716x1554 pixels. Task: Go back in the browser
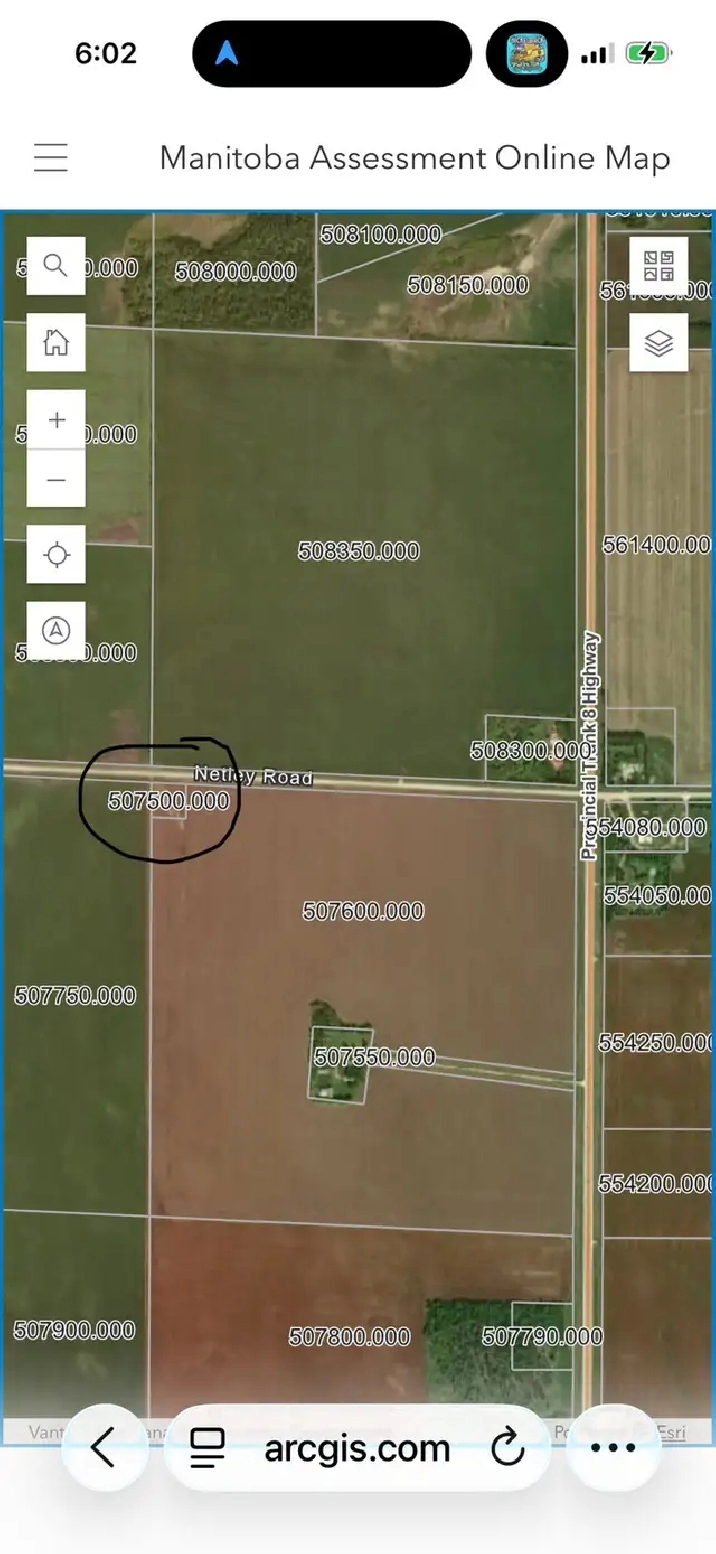(104, 1447)
